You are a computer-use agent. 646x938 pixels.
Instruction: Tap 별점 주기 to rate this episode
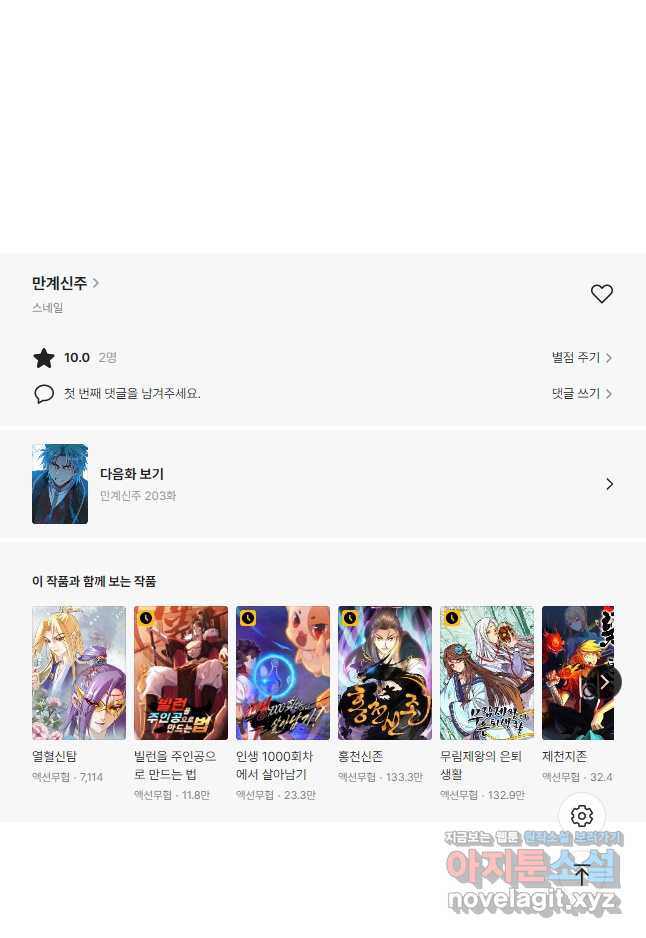pos(581,357)
